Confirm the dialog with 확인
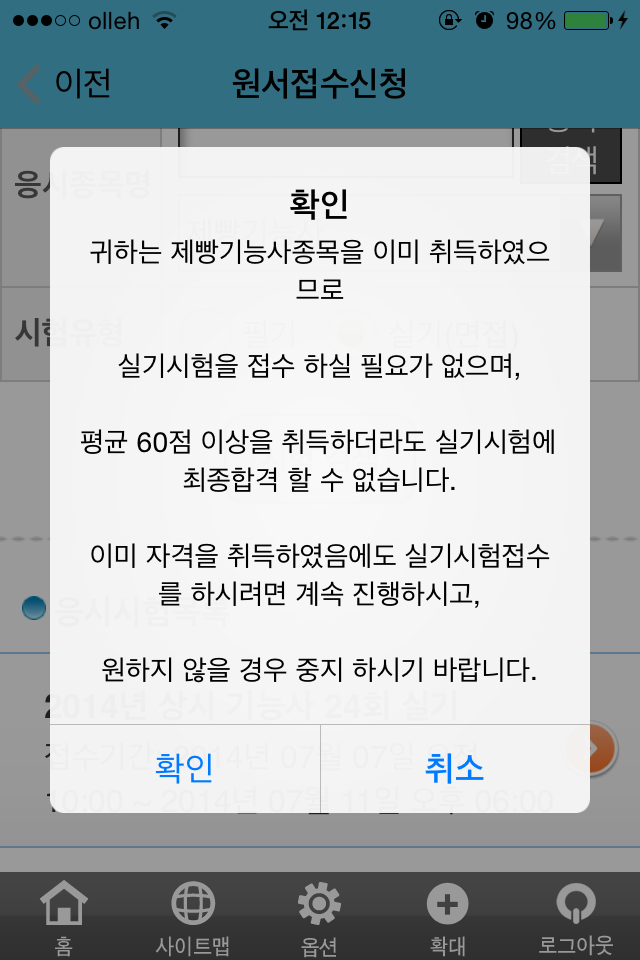The image size is (640, 960). [185, 768]
